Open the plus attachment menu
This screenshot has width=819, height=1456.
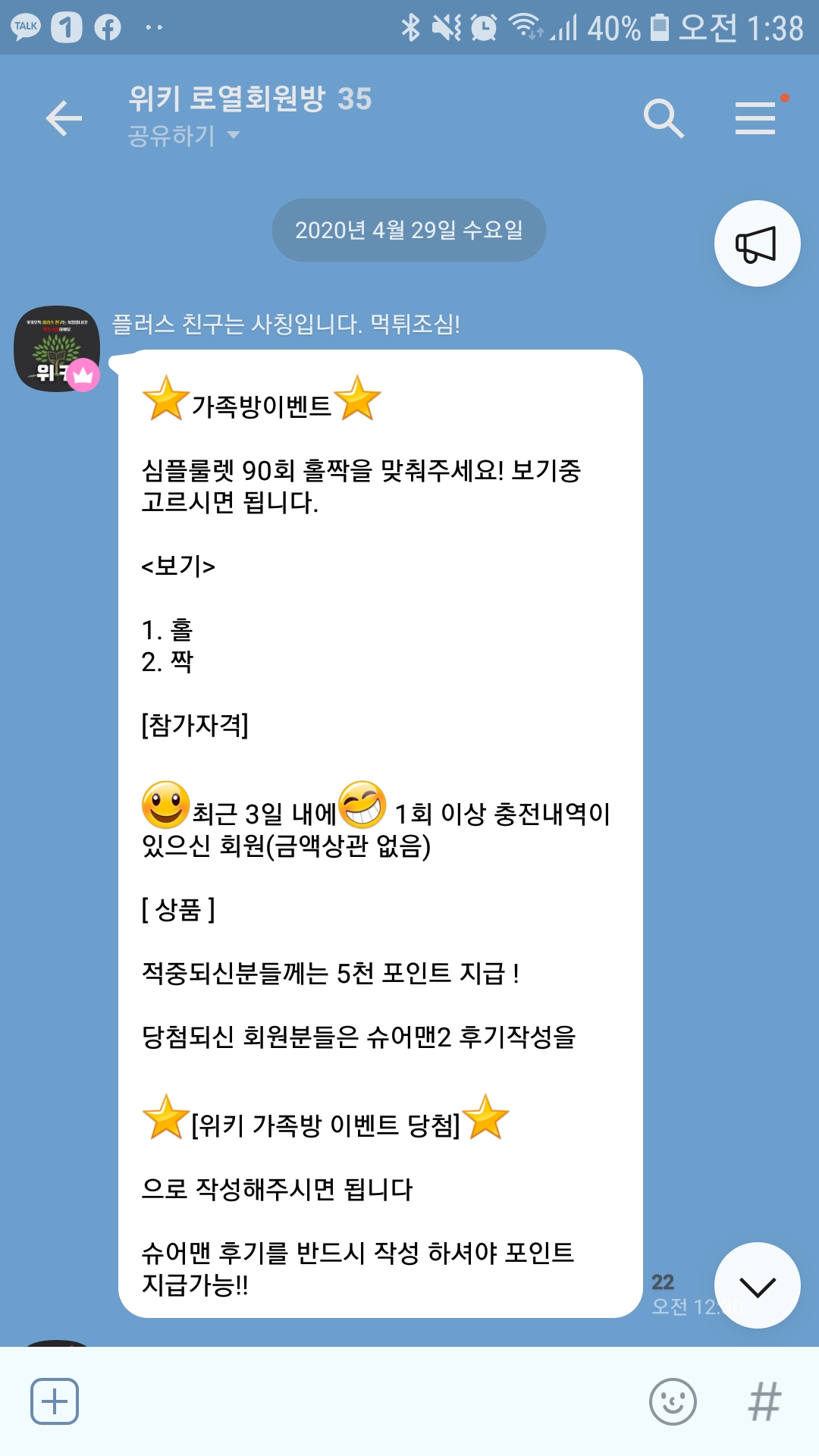(55, 1401)
